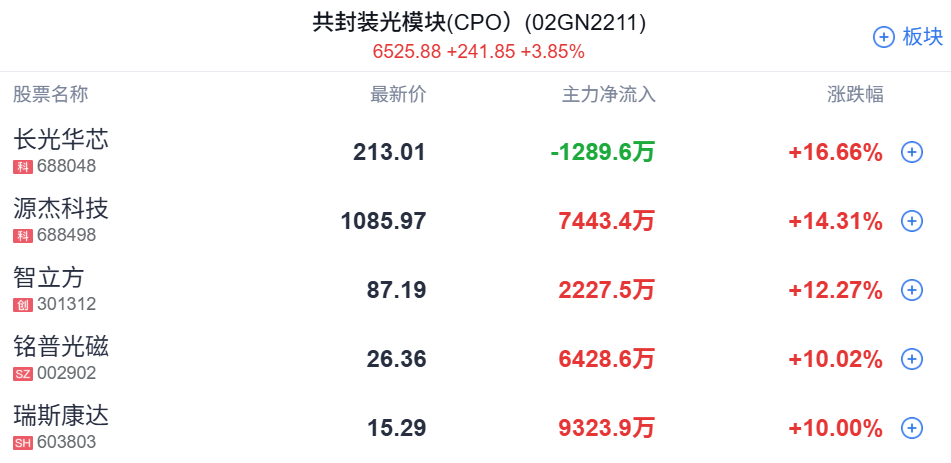Add 铭普光磁 to favorites via plus icon
Image resolution: width=951 pixels, height=463 pixels.
911,359
